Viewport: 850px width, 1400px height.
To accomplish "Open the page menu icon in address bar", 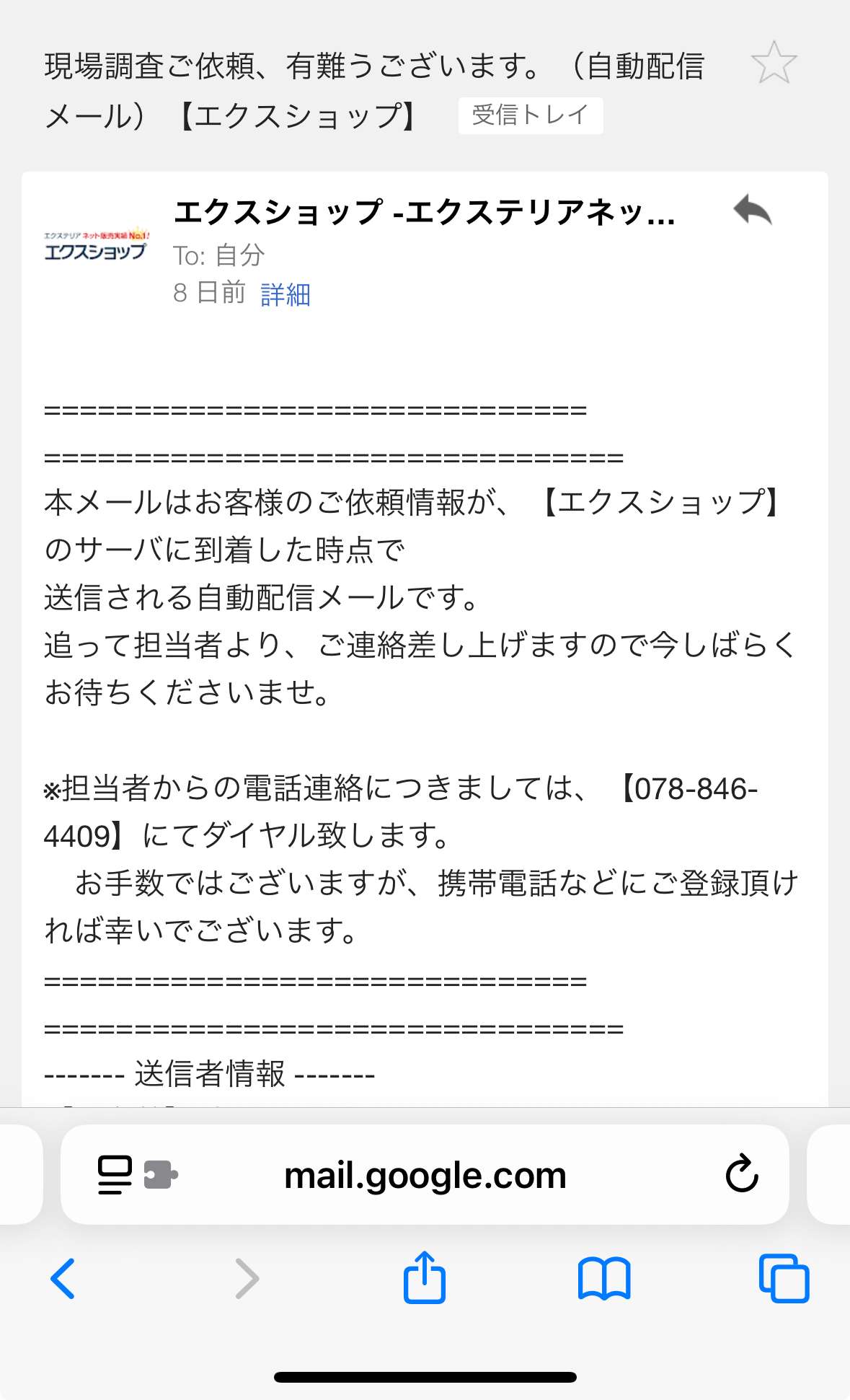I will [115, 1175].
